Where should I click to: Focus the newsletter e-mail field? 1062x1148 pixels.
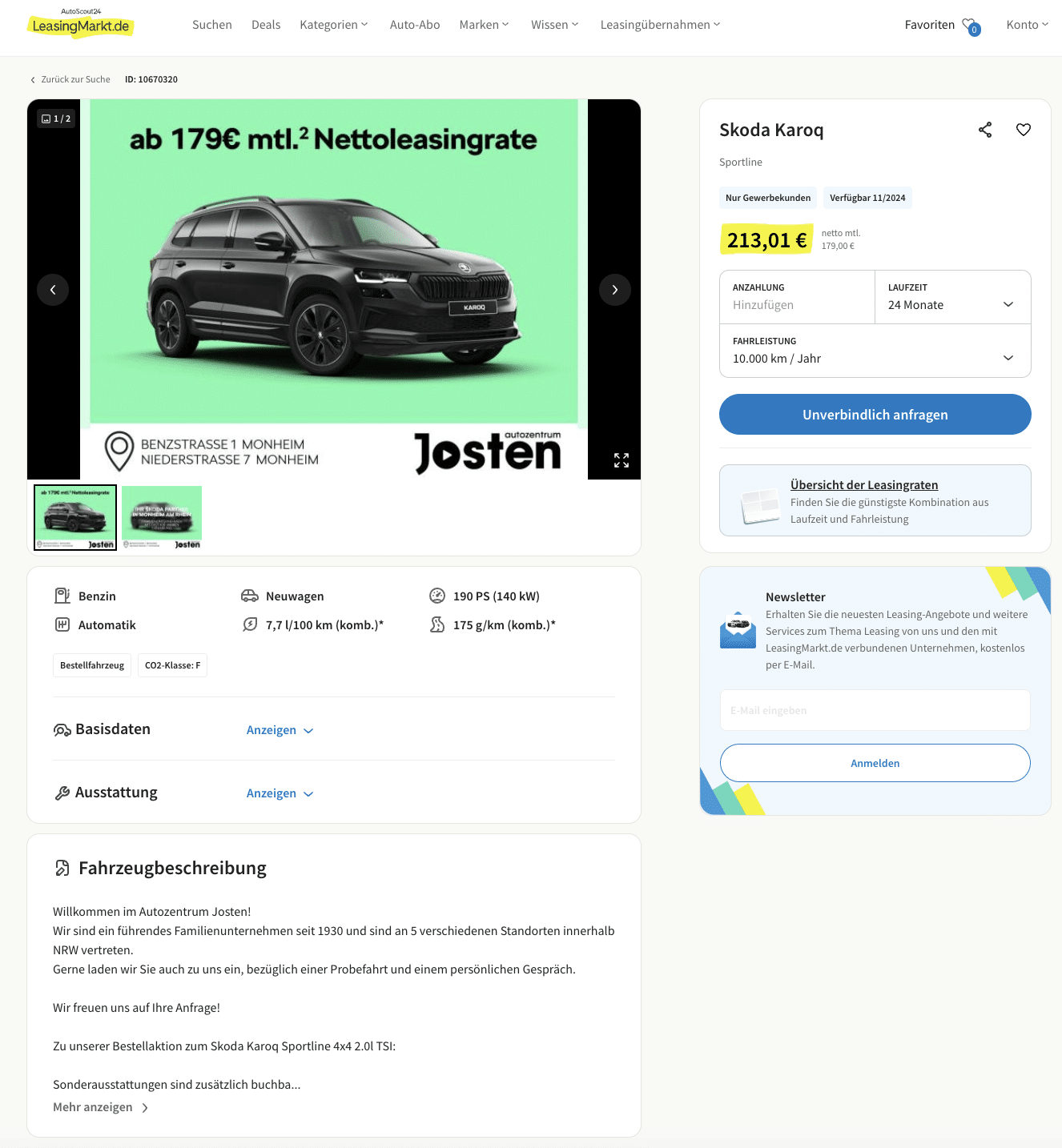coord(875,710)
